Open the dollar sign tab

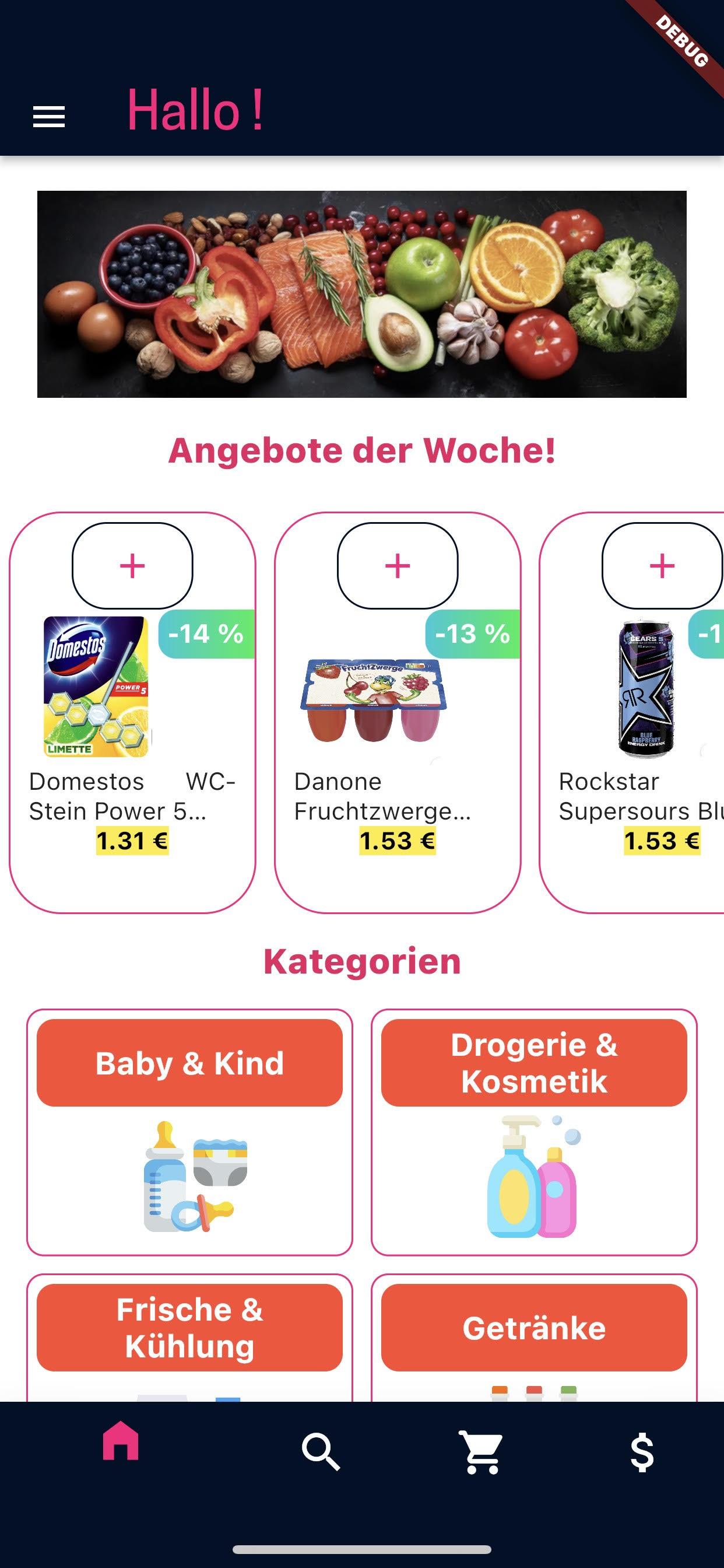pos(642,1452)
